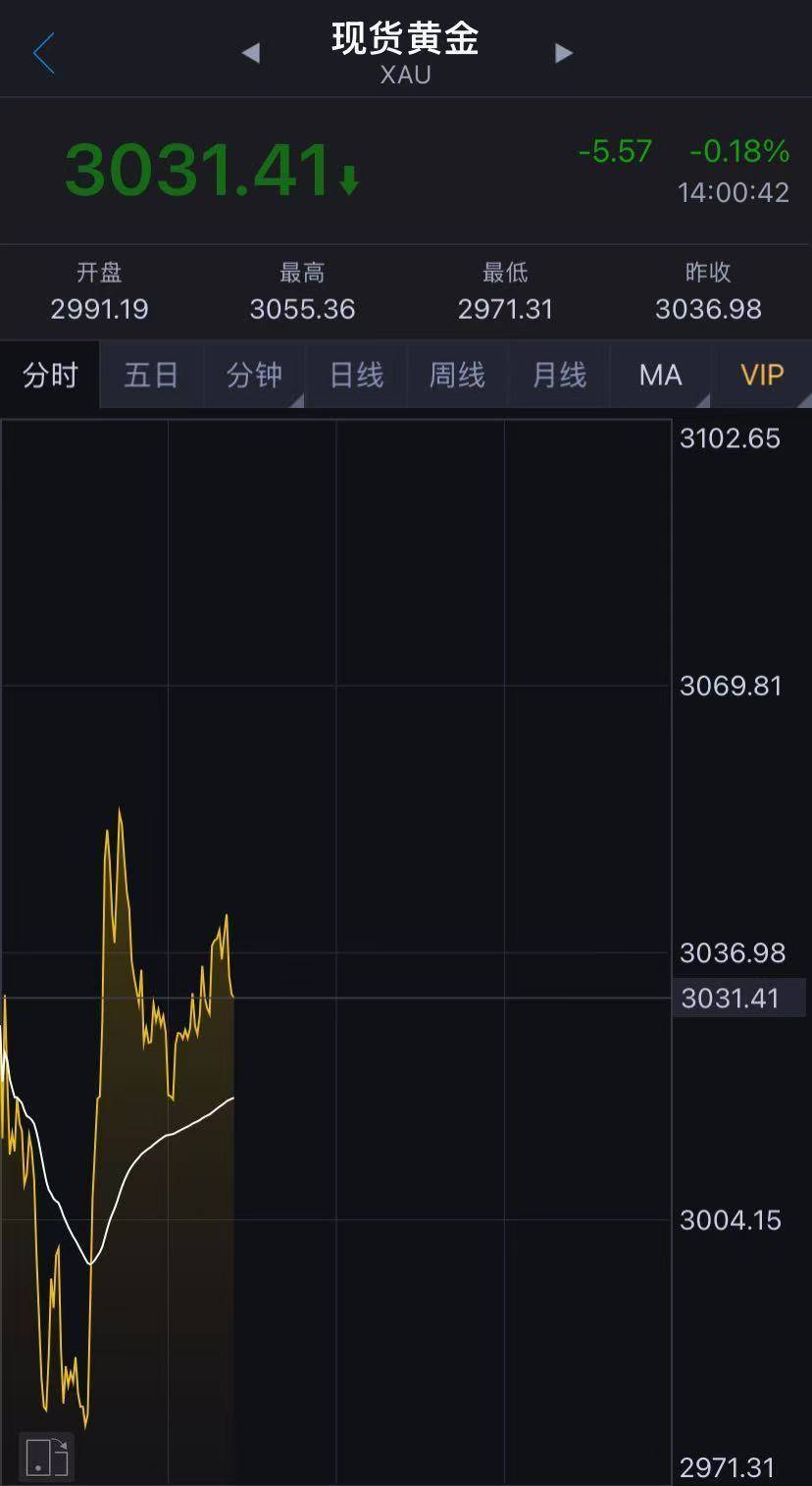Switch to previous instrument with left arrow
812x1486 pixels.
pos(251,54)
